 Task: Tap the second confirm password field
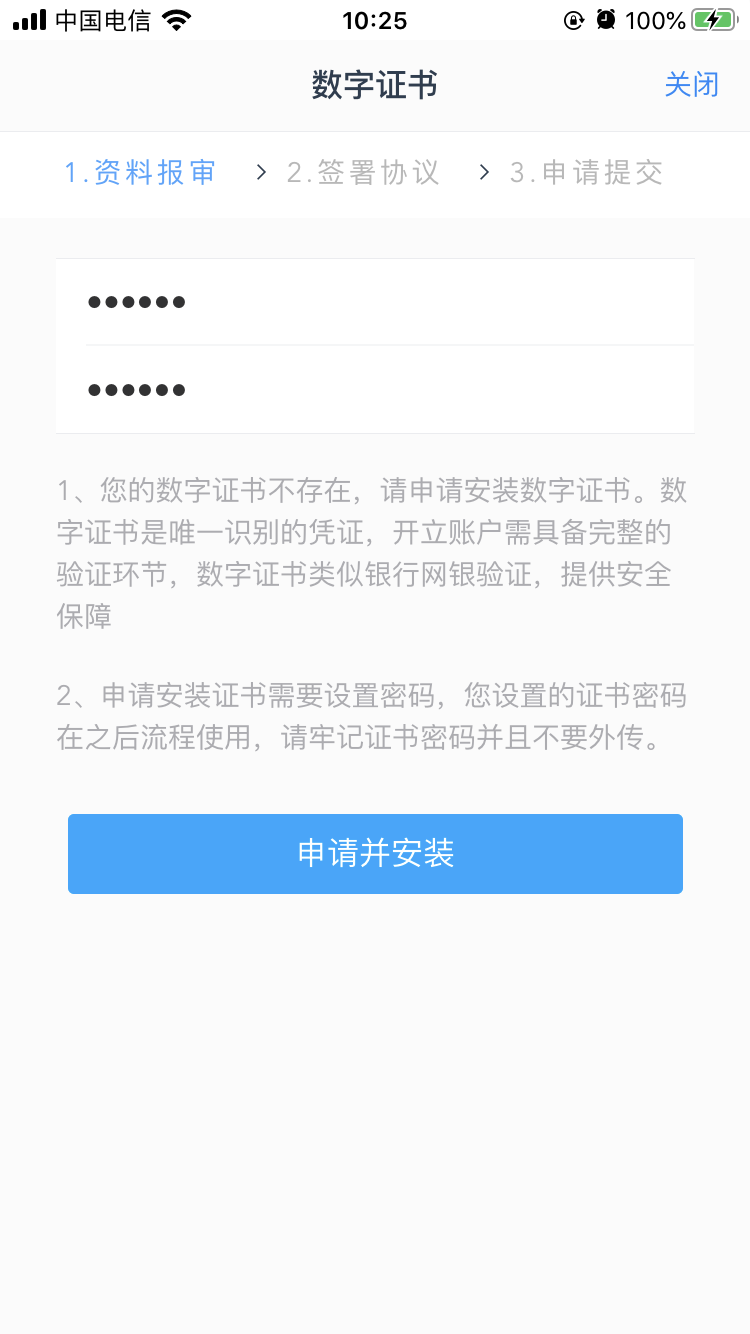click(x=375, y=390)
